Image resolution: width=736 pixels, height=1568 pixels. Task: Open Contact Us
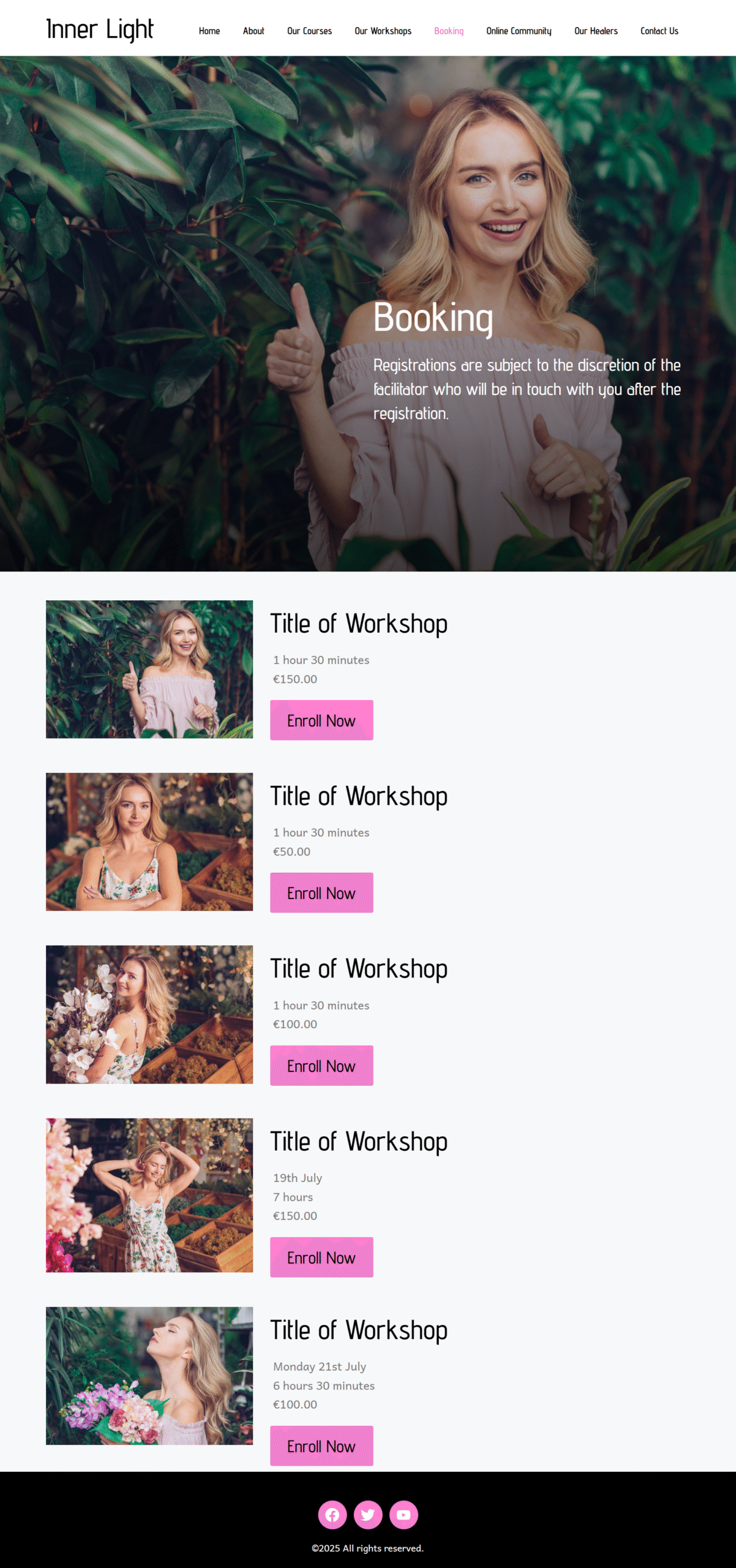click(659, 31)
